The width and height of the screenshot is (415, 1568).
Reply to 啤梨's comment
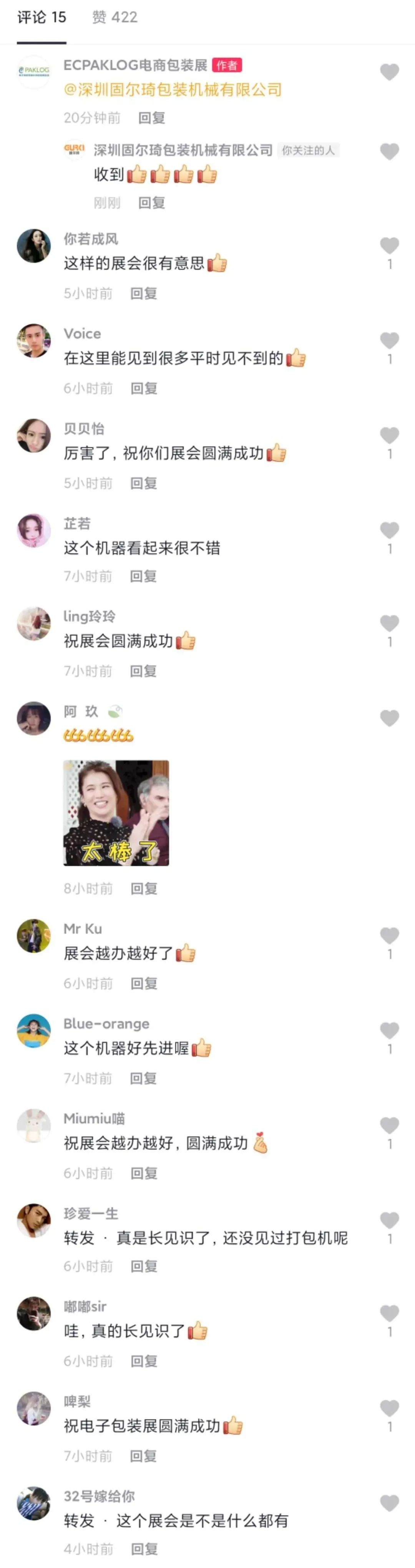click(x=144, y=1456)
